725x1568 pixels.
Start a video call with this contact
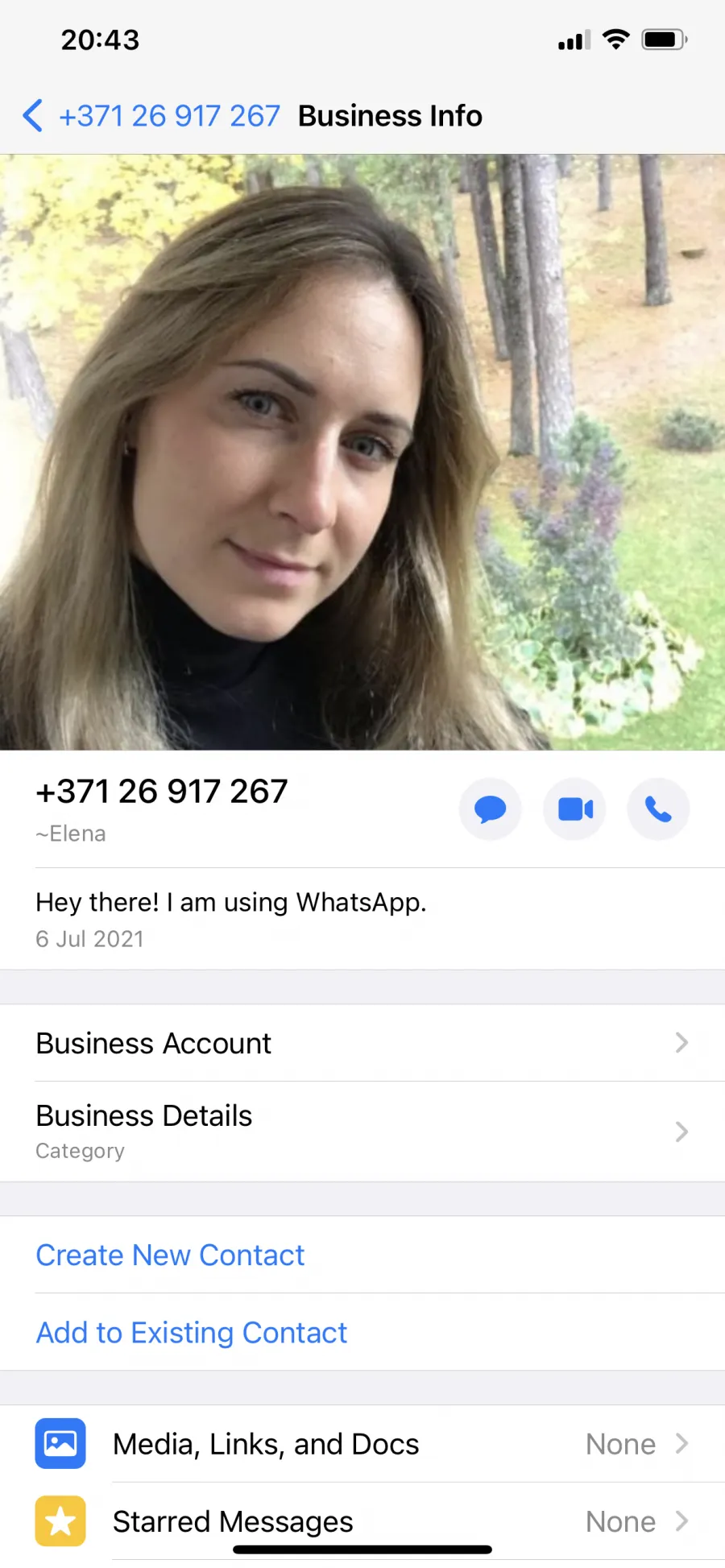[574, 809]
